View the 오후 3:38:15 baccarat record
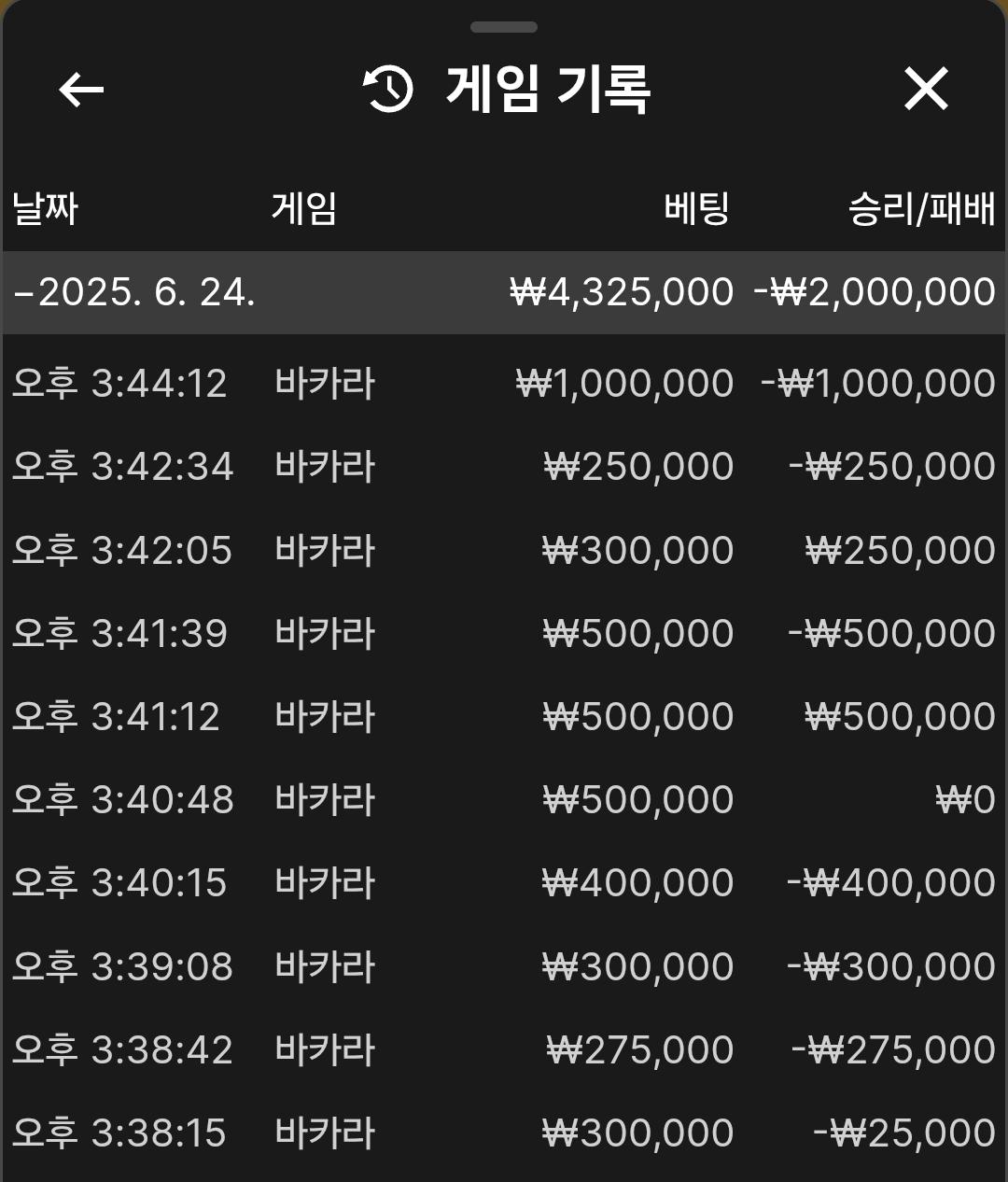The height and width of the screenshot is (1182, 1008). pyautogui.click(x=504, y=1133)
